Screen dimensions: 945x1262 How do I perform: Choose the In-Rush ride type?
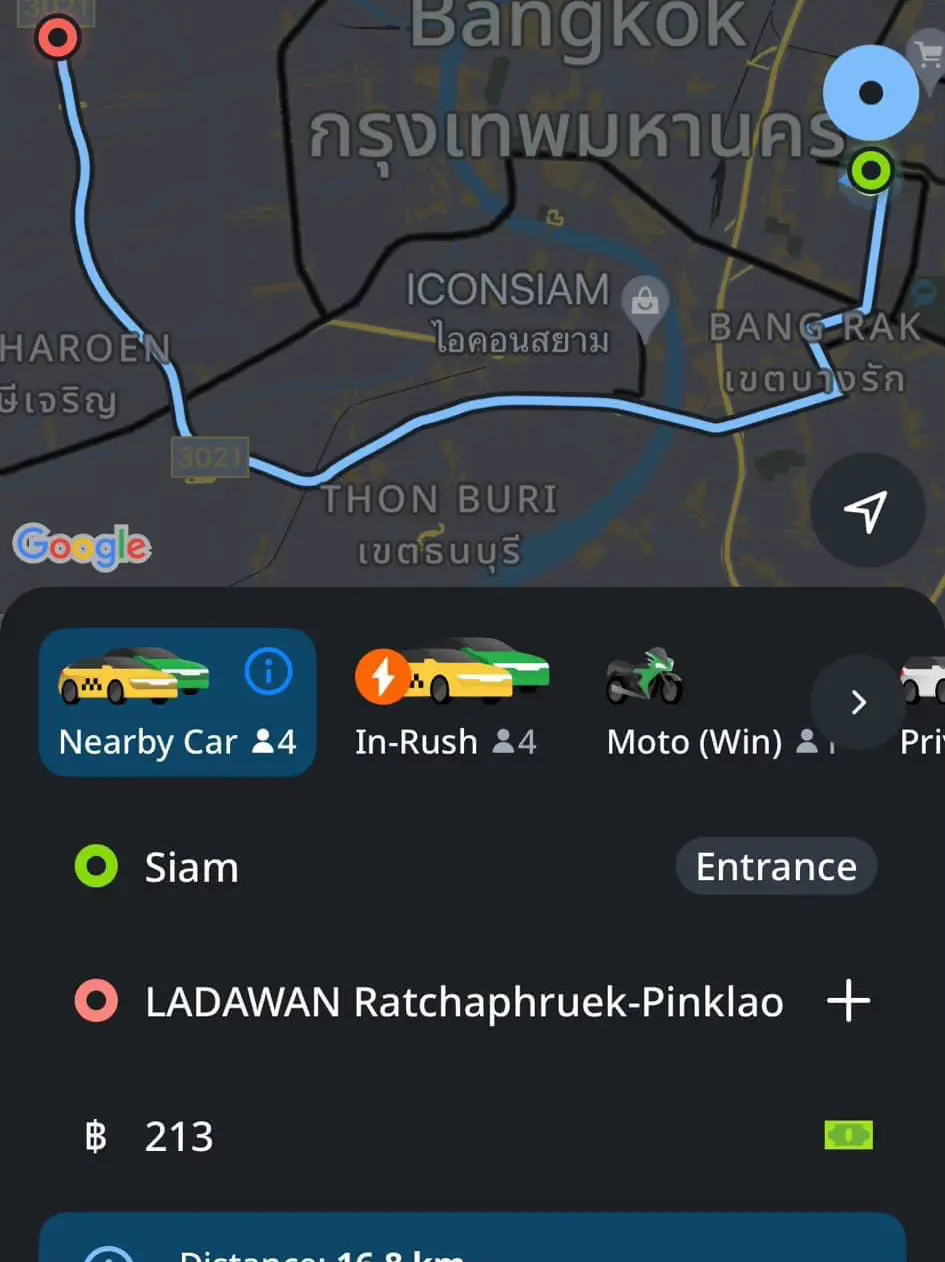tap(450, 702)
